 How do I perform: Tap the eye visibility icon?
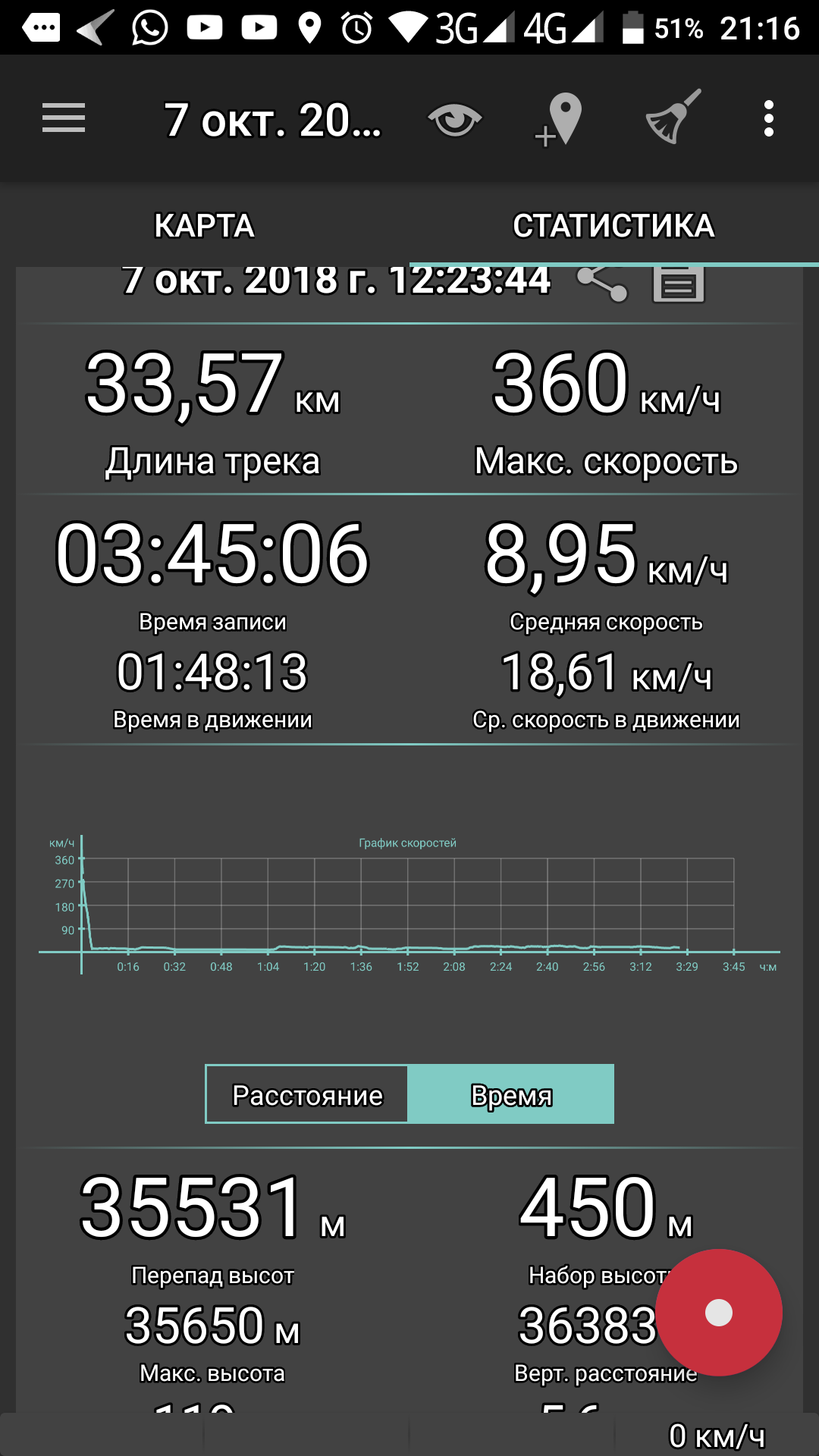point(454,120)
